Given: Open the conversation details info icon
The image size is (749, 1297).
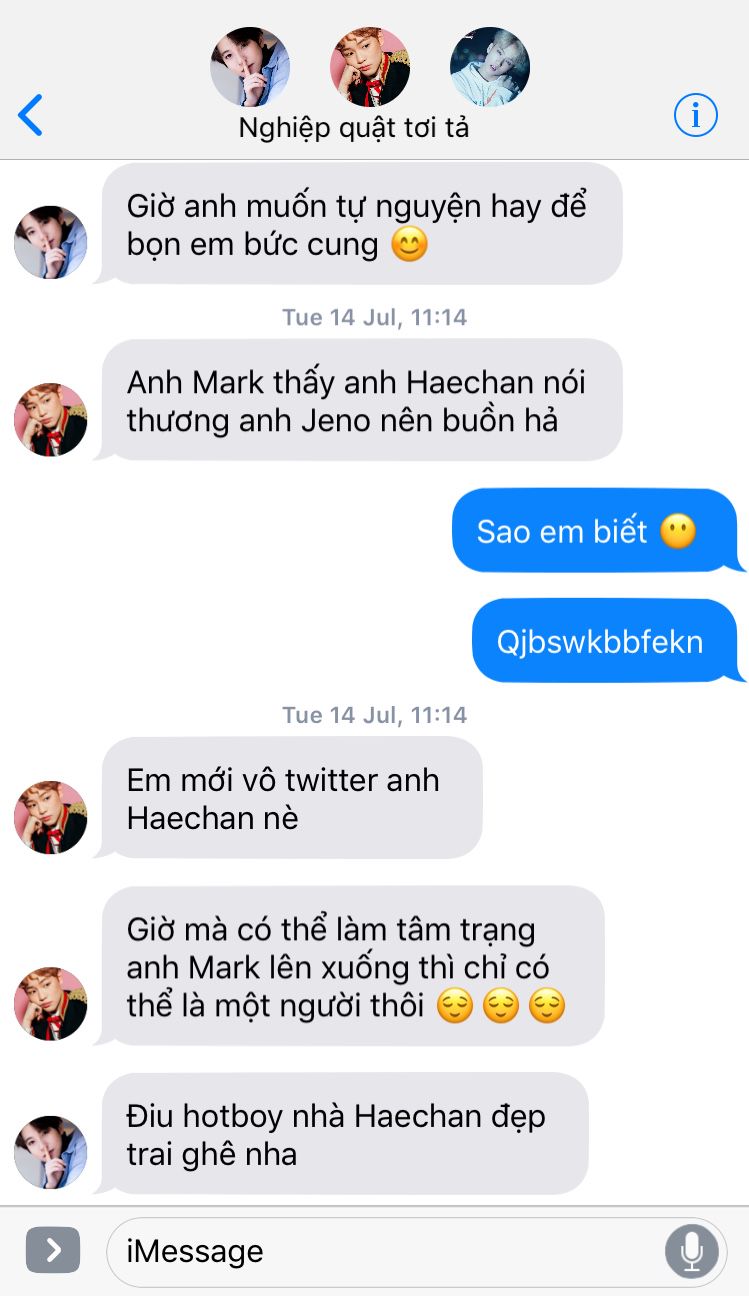Looking at the screenshot, I should click(x=695, y=116).
